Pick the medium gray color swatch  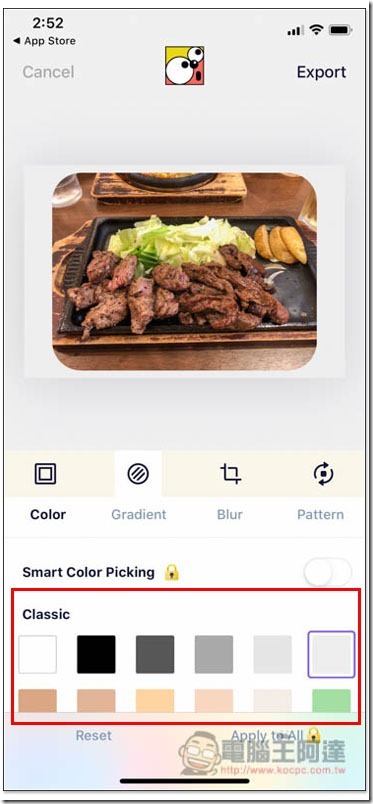(x=214, y=654)
